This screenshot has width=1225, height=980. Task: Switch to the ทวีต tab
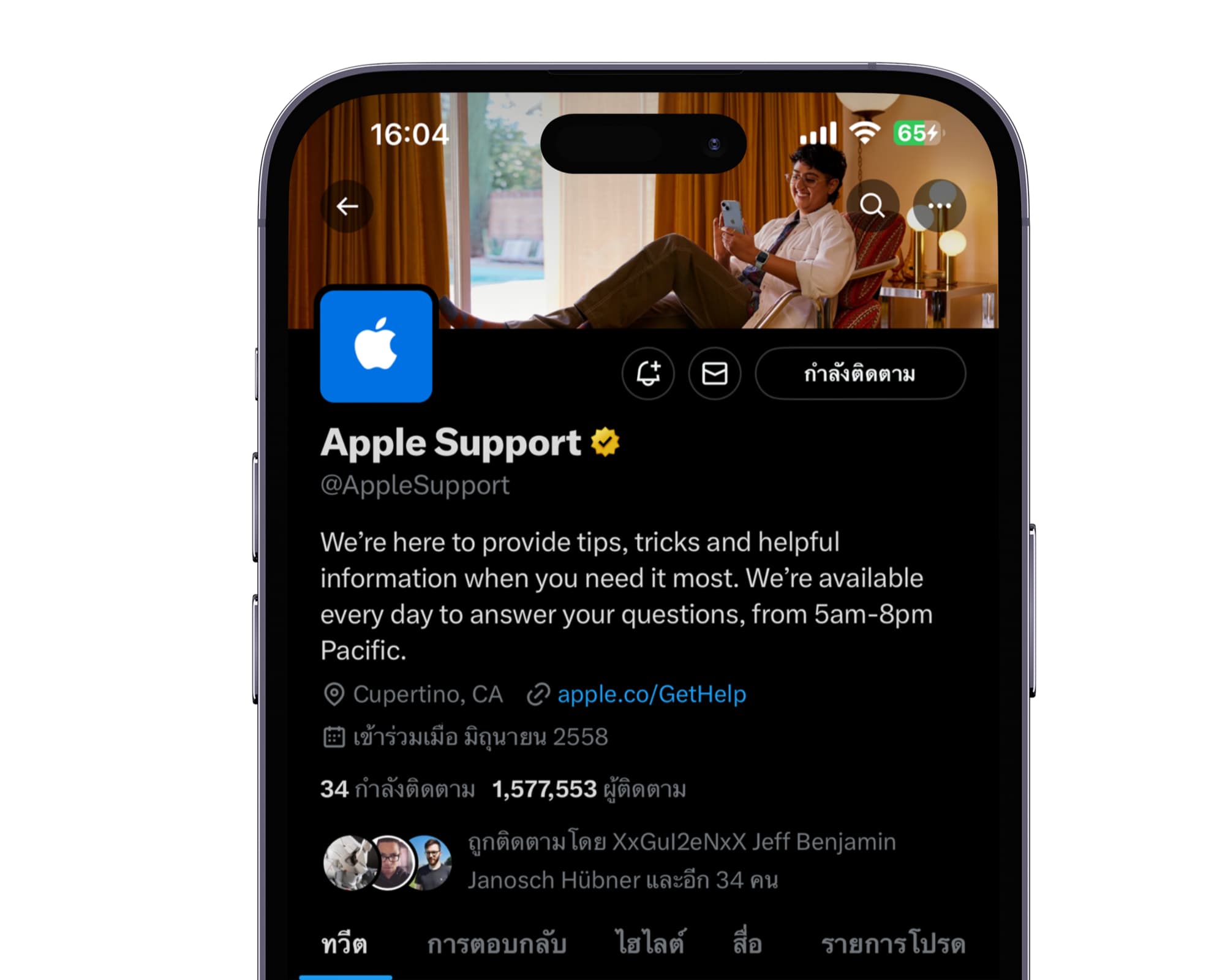[344, 944]
